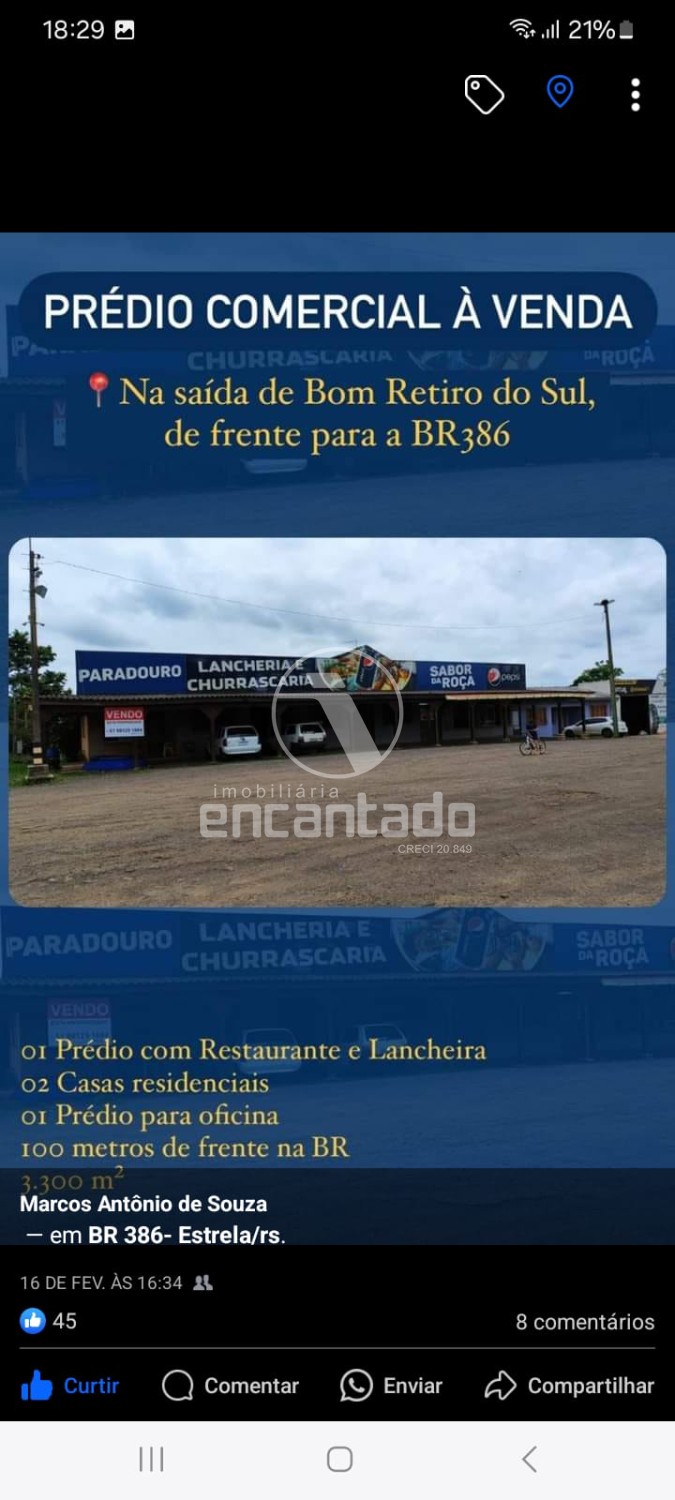The image size is (675, 1500).
Task: Go back using the system back button
Action: click(529, 1459)
